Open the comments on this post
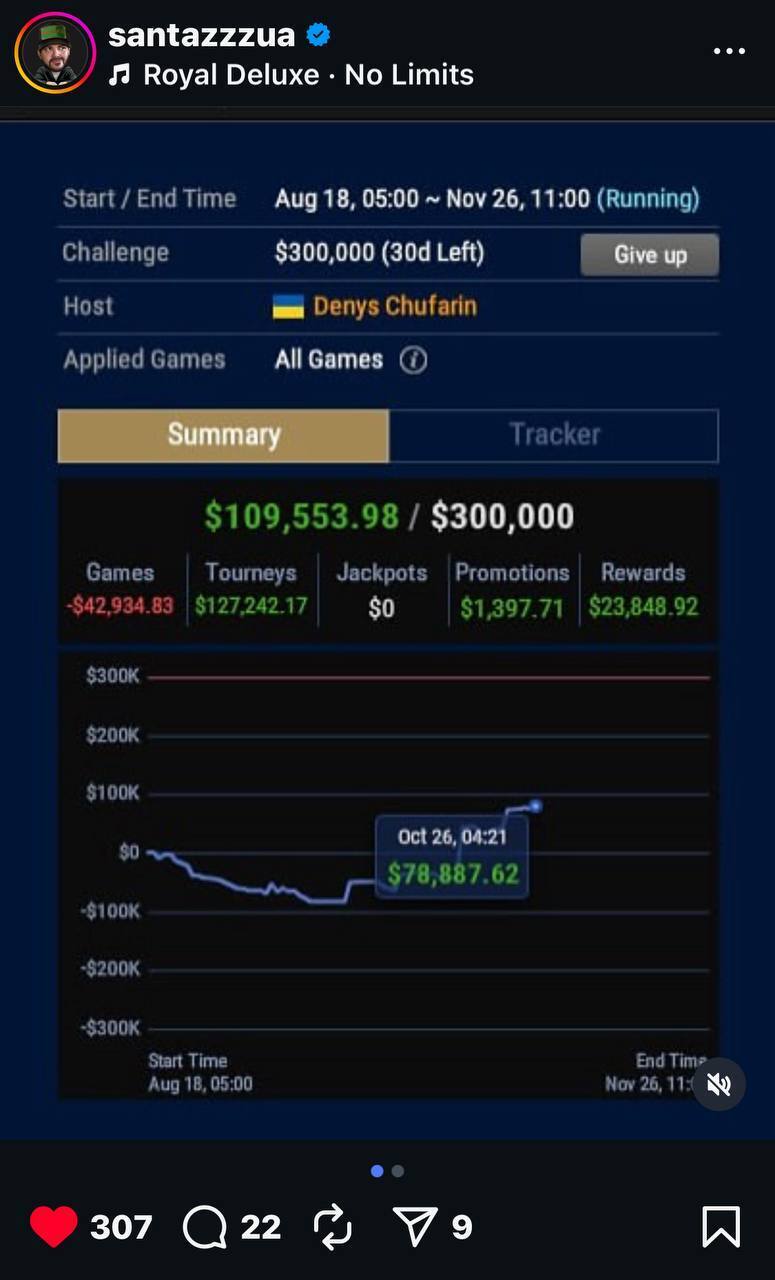This screenshot has width=775, height=1280. point(205,1227)
